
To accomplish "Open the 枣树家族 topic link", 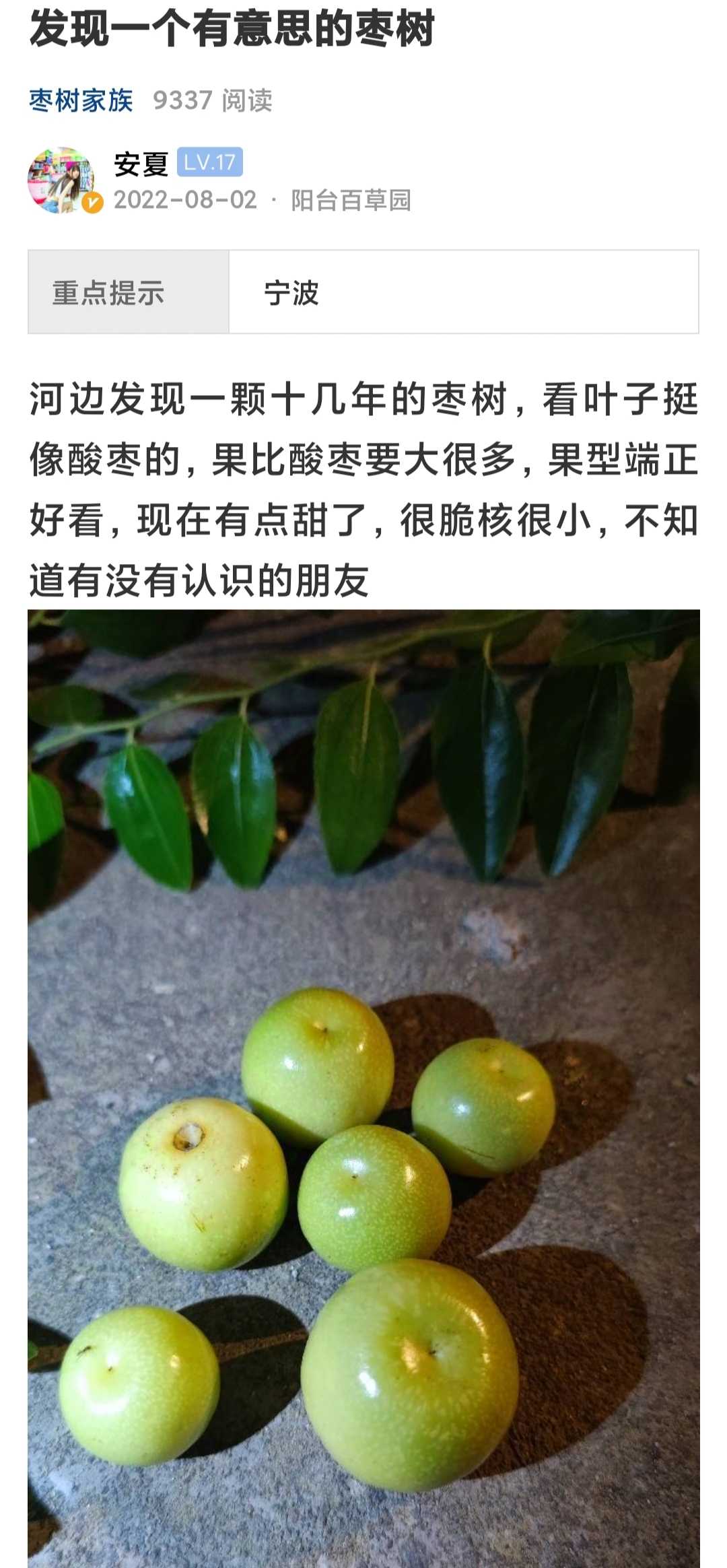I will (81, 101).
